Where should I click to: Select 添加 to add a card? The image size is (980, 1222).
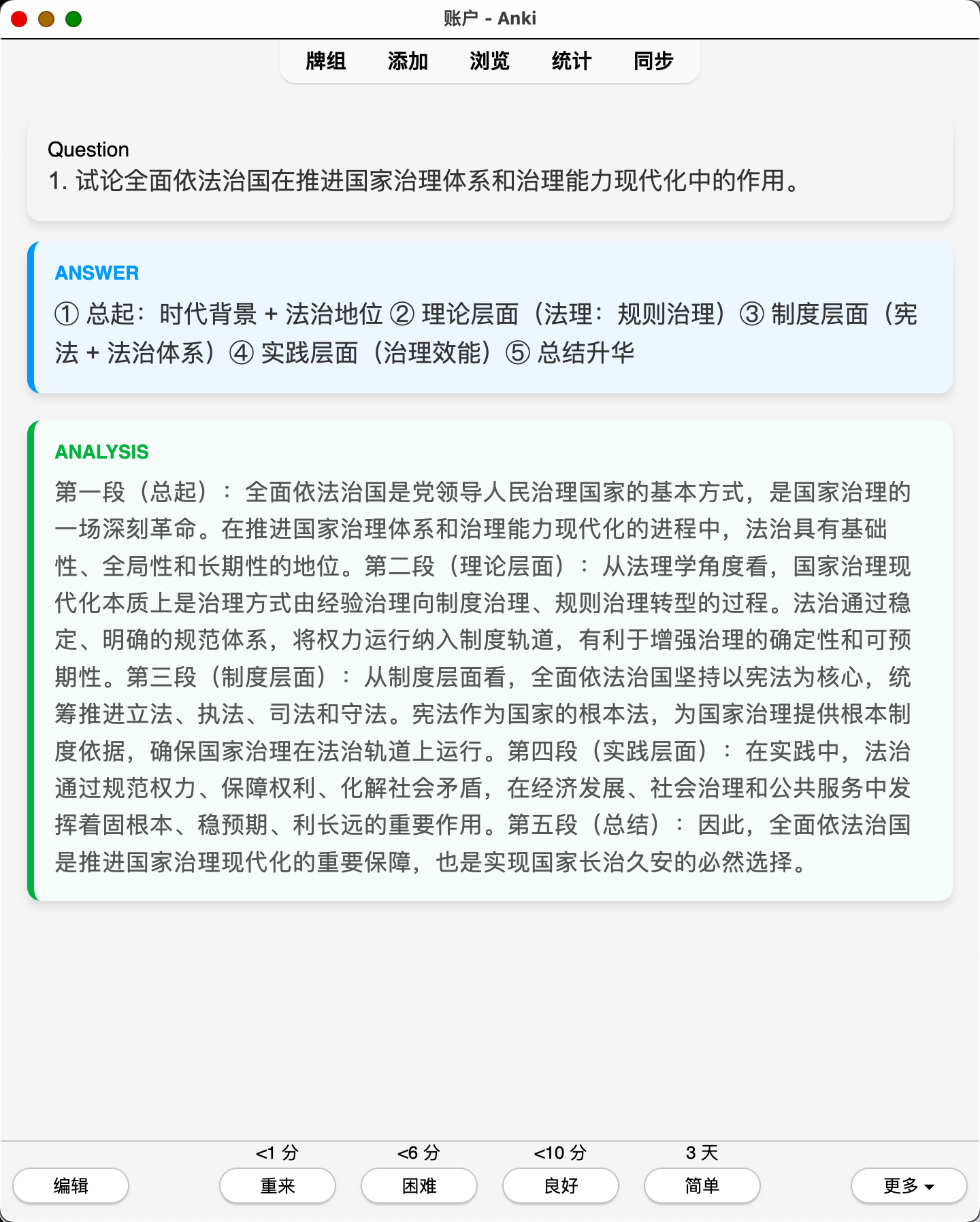tap(408, 61)
